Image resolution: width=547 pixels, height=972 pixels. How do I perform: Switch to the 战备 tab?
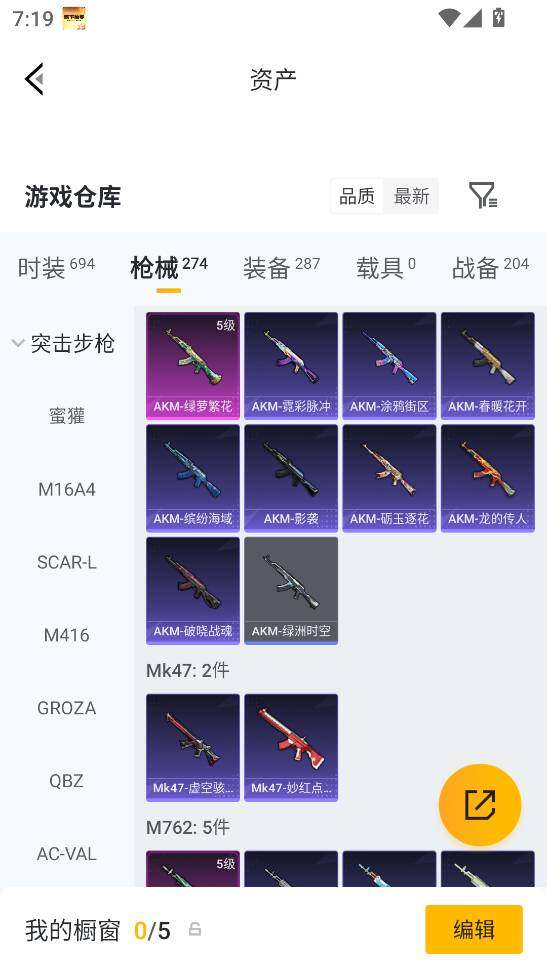[490, 268]
